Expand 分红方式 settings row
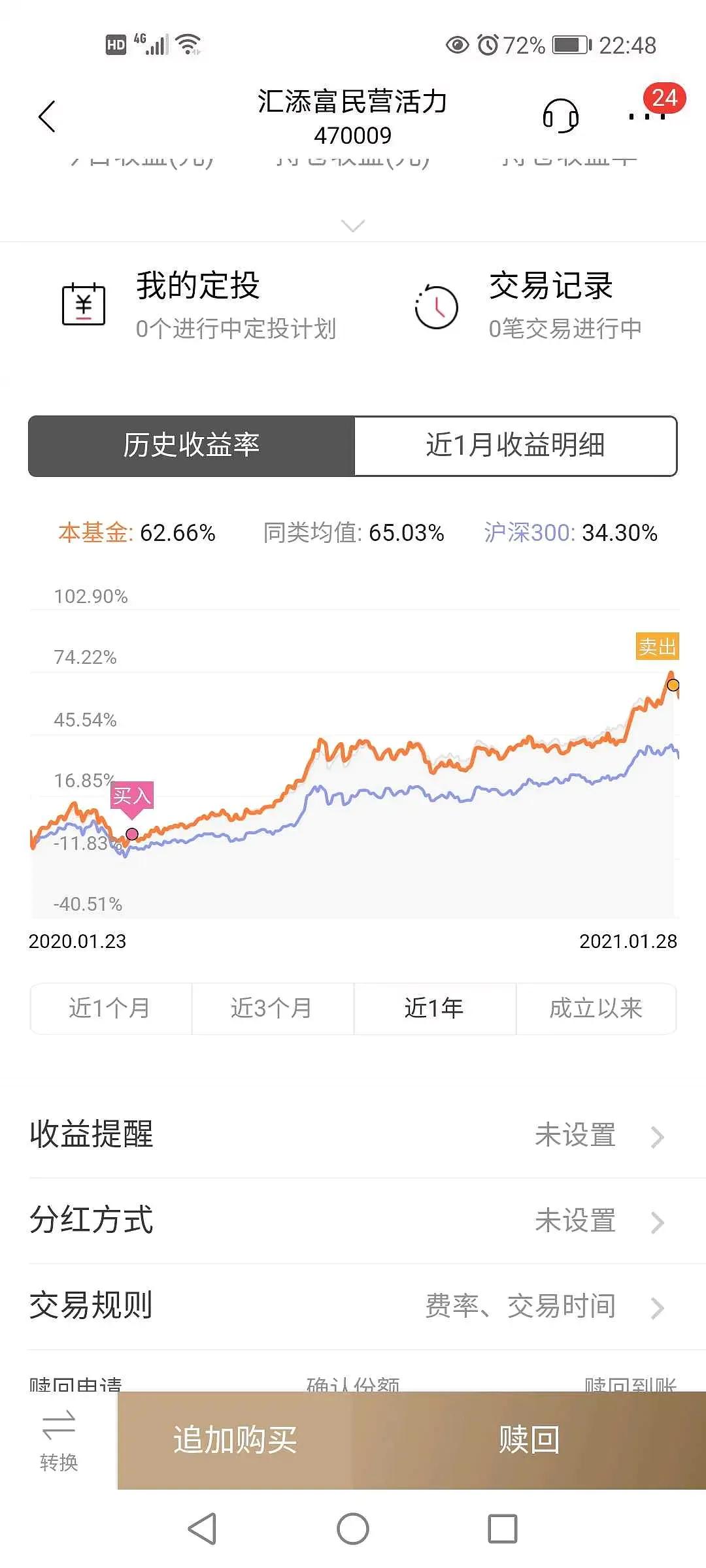 tap(353, 1220)
